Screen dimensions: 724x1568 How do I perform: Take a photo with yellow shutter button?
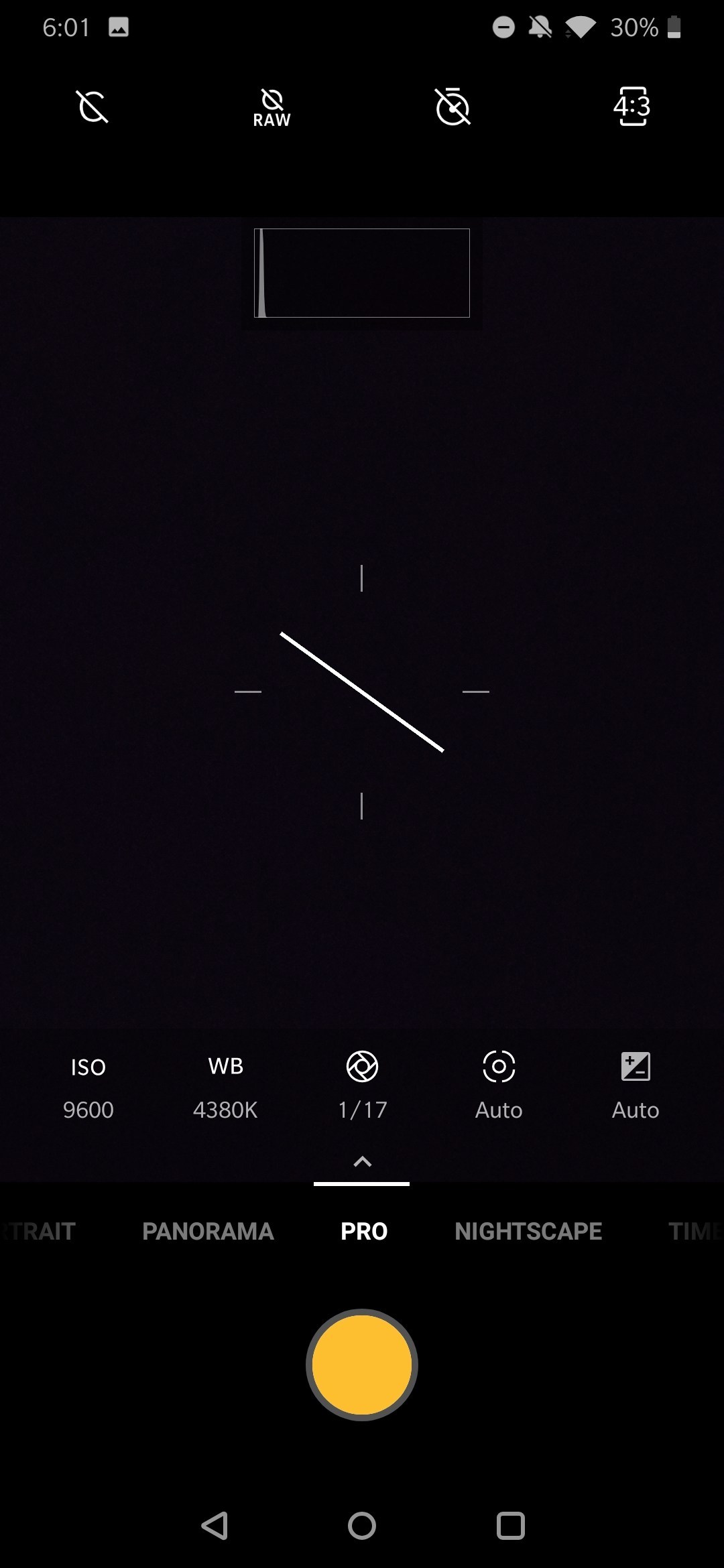[x=362, y=1365]
